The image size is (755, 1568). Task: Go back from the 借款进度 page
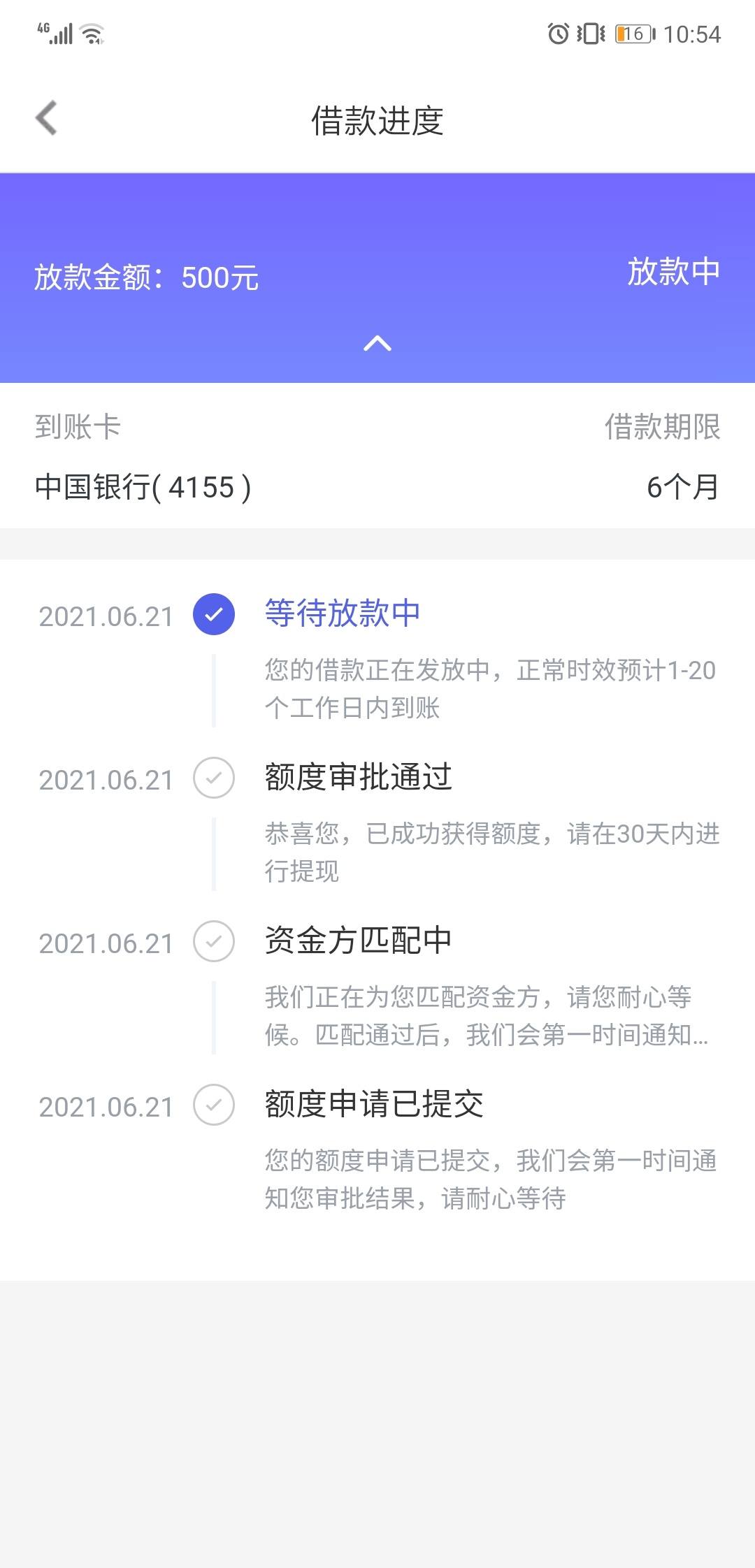(x=46, y=118)
